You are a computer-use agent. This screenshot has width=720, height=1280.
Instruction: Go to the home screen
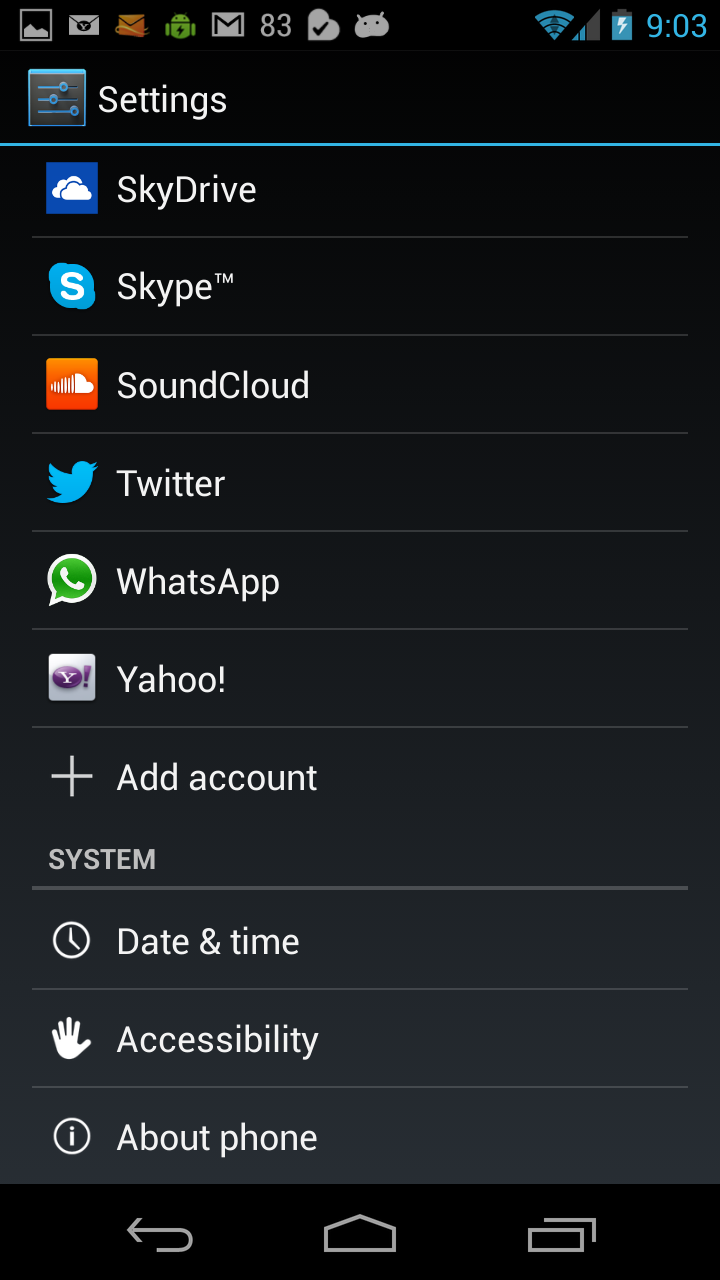coord(360,1234)
